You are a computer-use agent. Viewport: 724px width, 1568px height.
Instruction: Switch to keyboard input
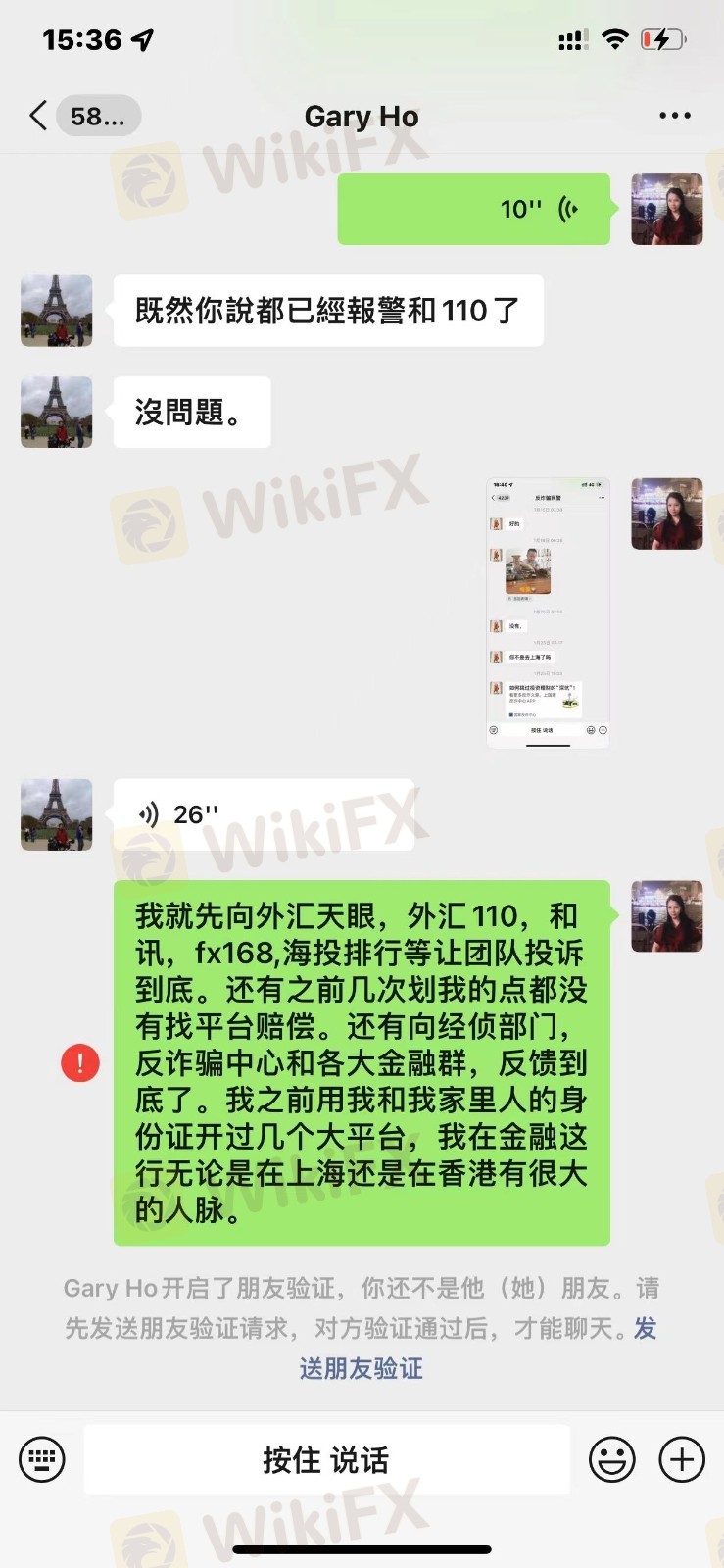(42, 1459)
